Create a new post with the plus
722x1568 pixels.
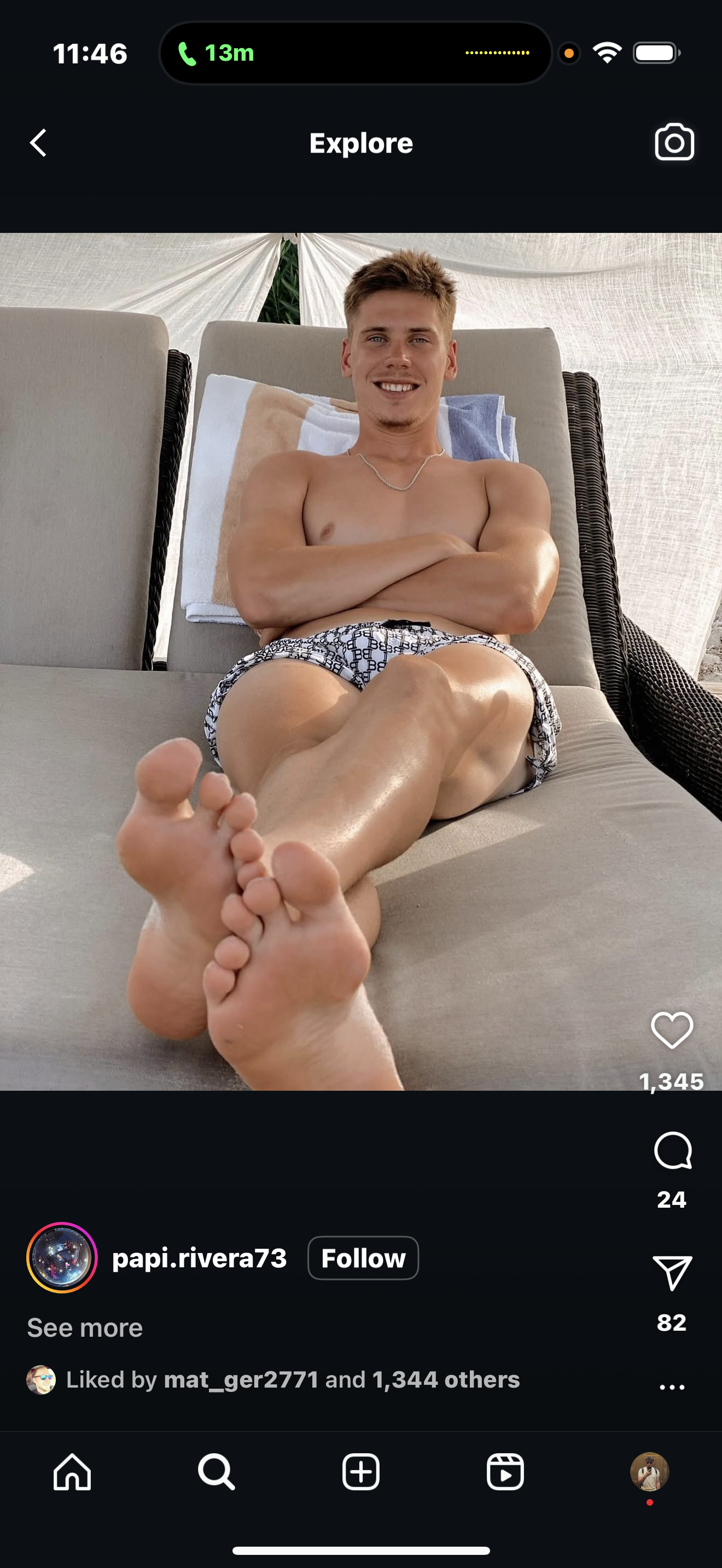(x=361, y=1472)
